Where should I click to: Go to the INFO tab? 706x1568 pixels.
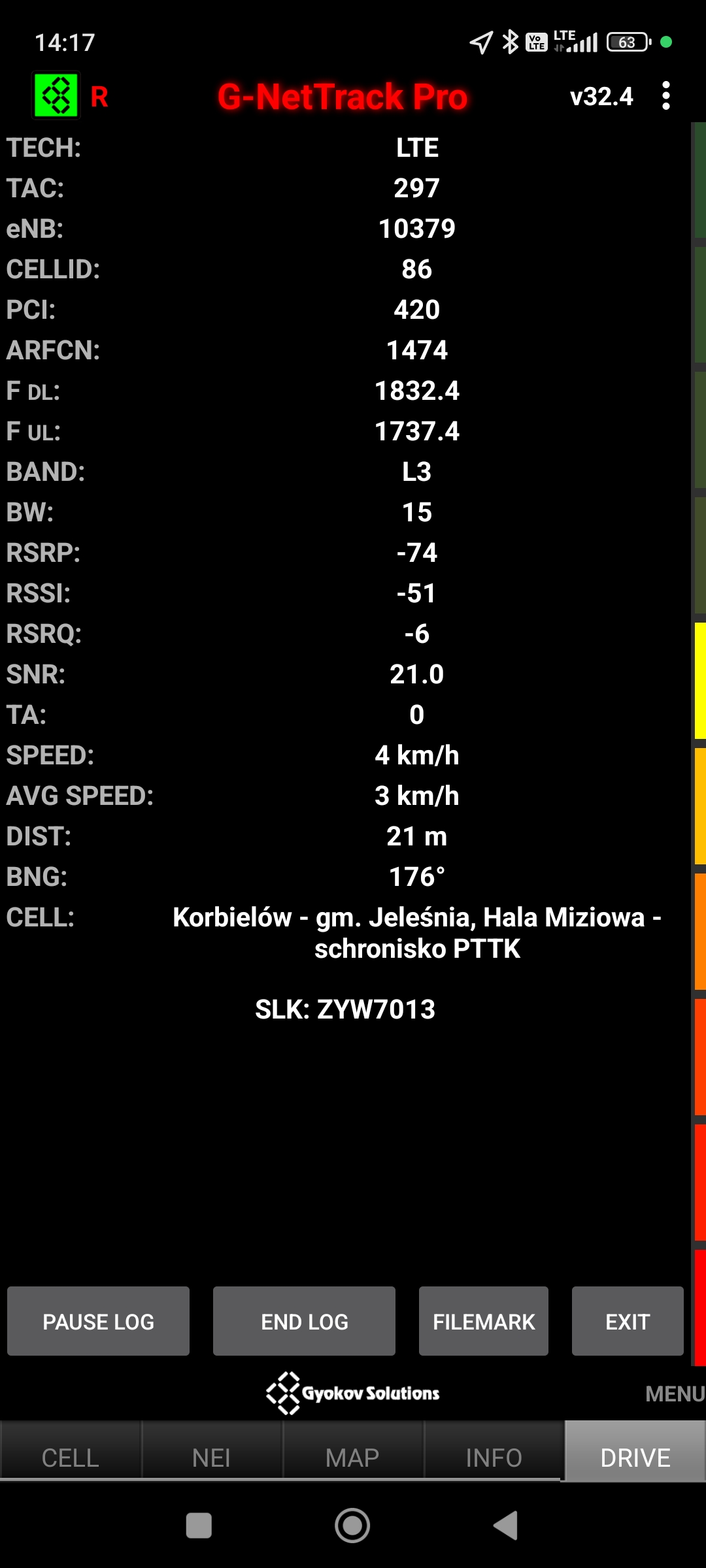click(494, 1457)
